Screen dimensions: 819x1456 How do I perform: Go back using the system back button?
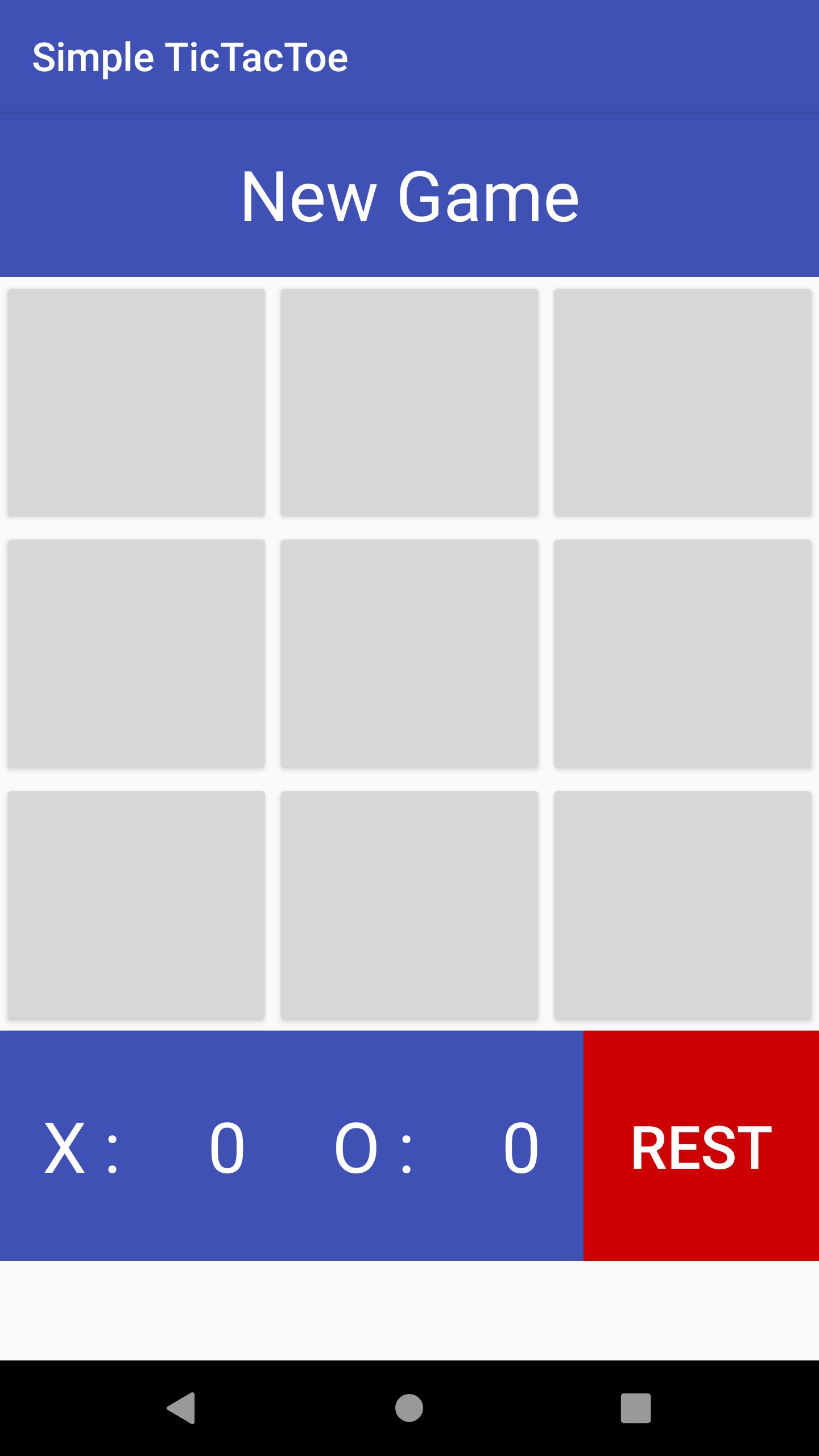[x=181, y=1408]
